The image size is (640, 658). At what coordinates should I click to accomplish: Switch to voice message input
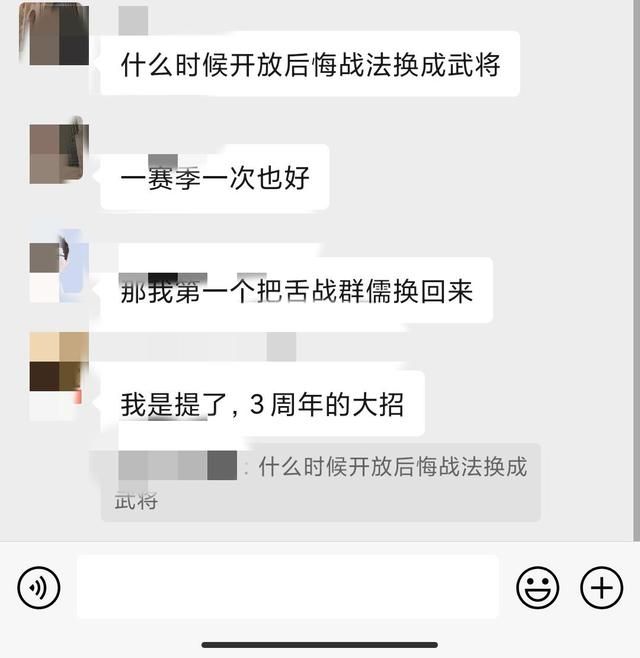tap(39, 587)
